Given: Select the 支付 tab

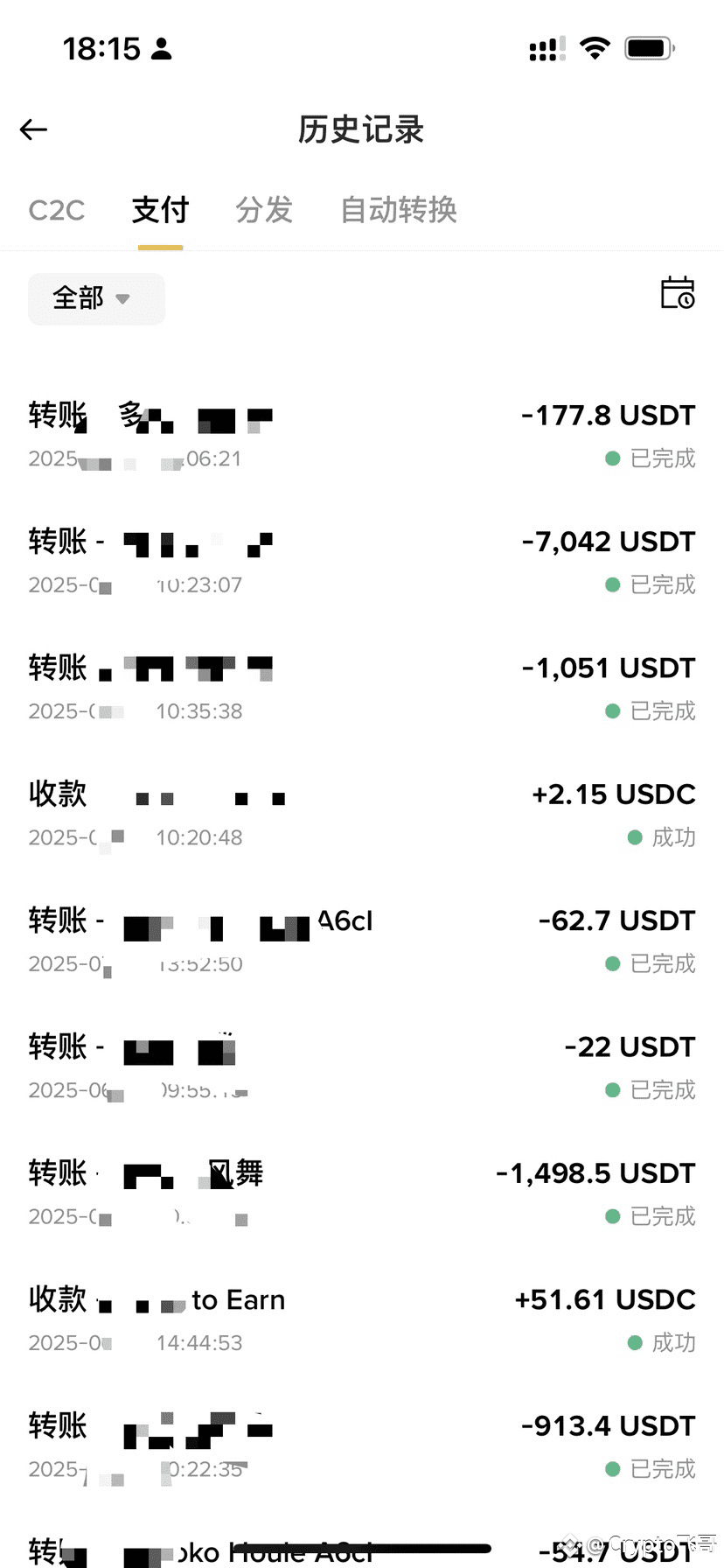Looking at the screenshot, I should pyautogui.click(x=160, y=210).
